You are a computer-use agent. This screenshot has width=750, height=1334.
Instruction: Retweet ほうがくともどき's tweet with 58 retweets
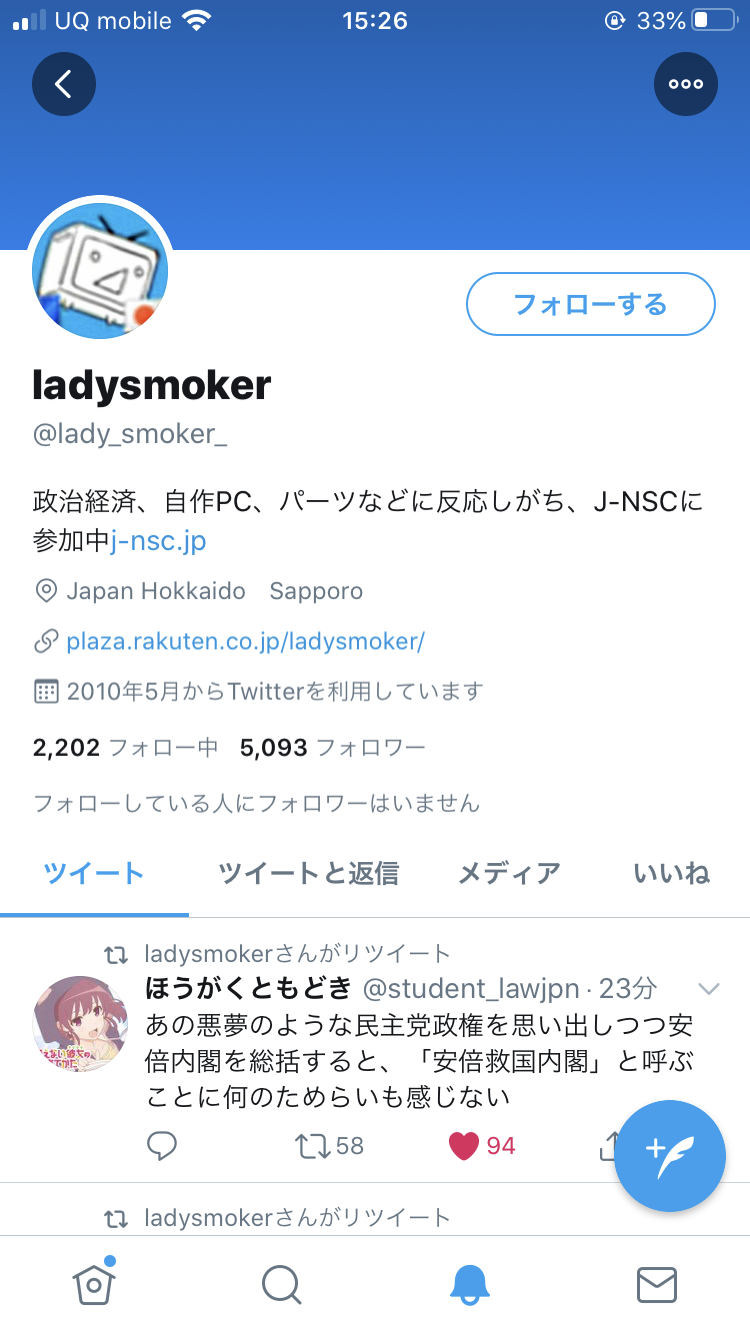click(329, 1145)
